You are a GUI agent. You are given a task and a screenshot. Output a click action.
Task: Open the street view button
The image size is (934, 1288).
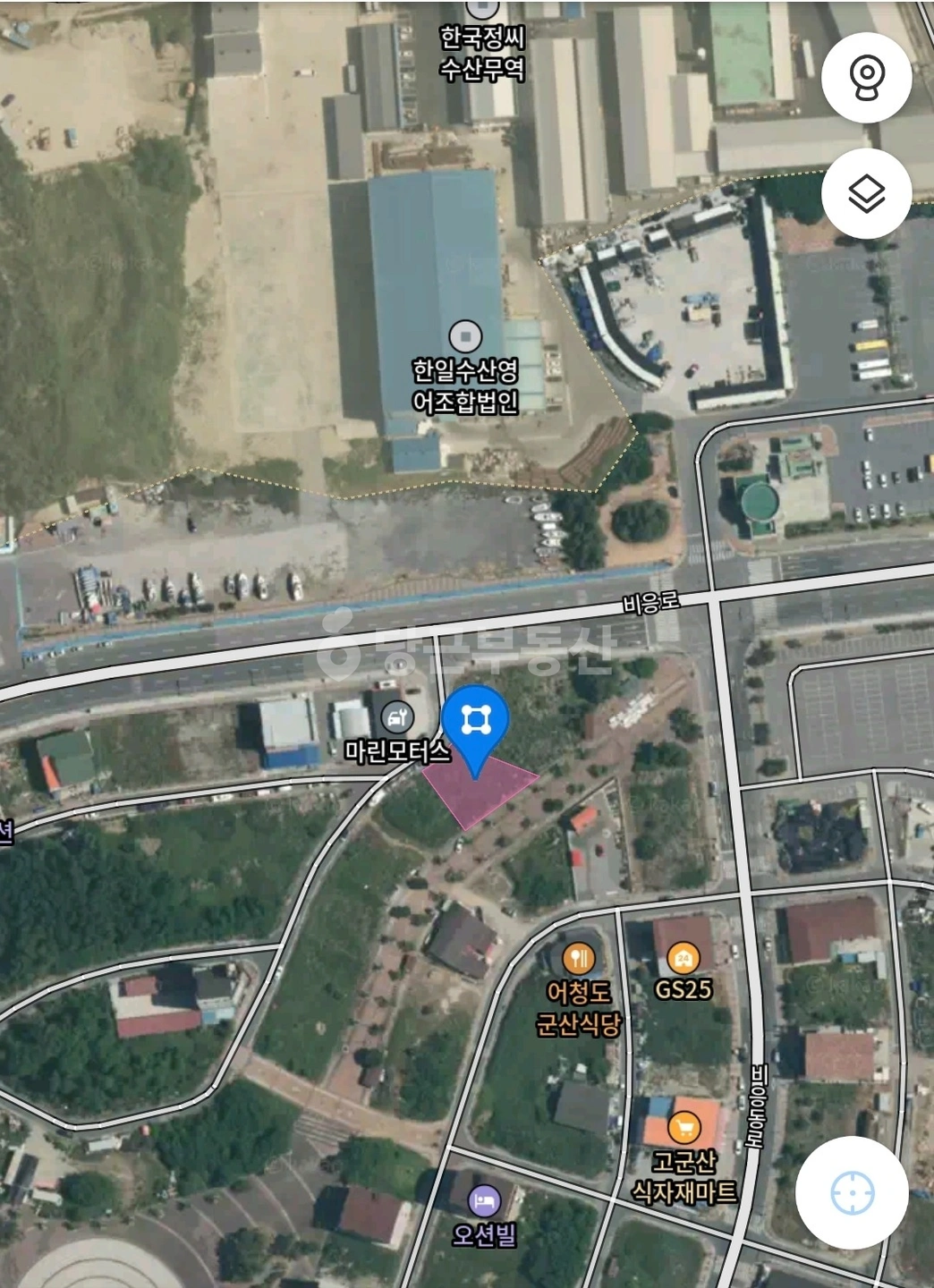(866, 78)
